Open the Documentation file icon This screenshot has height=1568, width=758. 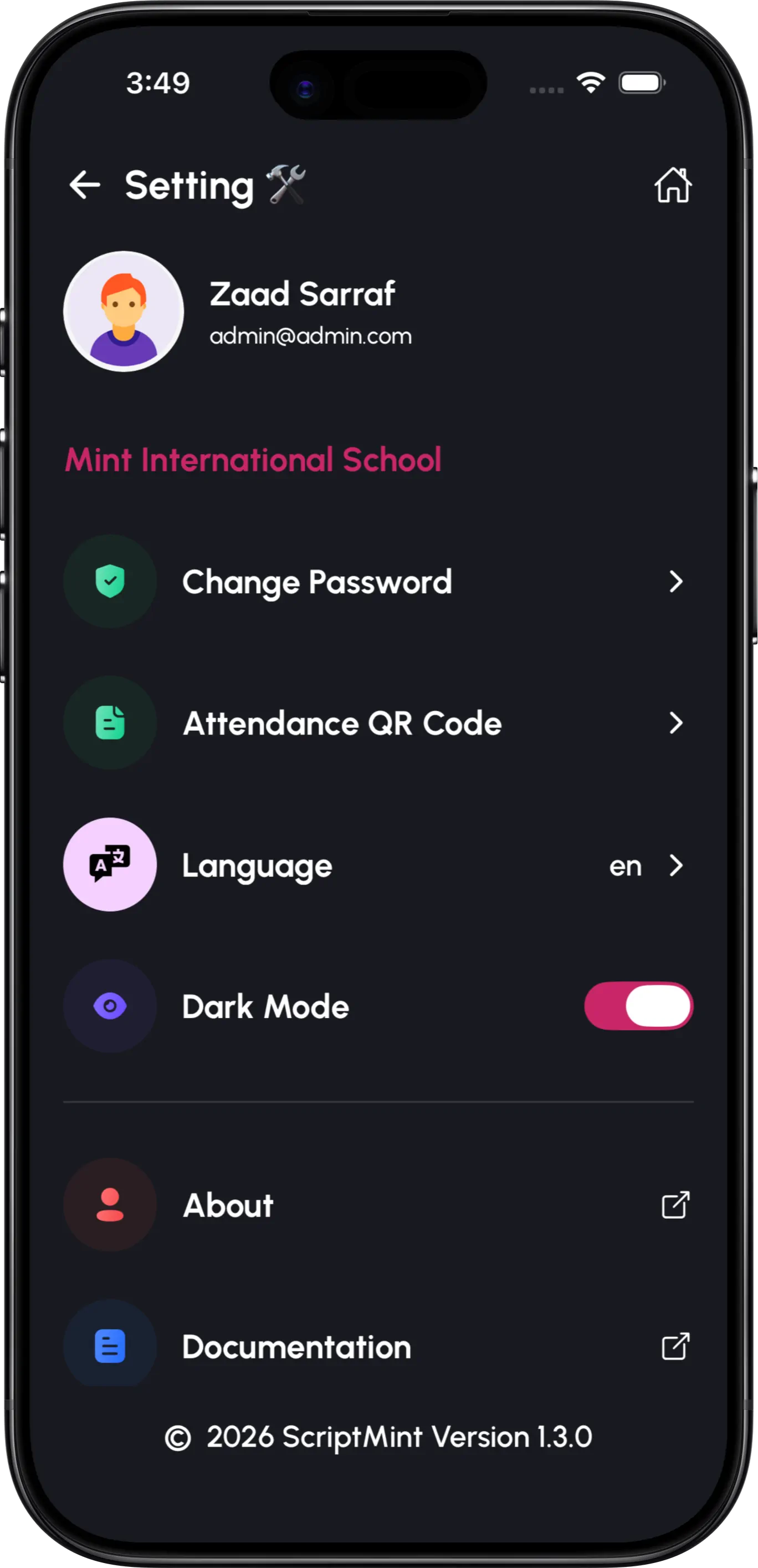[110, 1347]
